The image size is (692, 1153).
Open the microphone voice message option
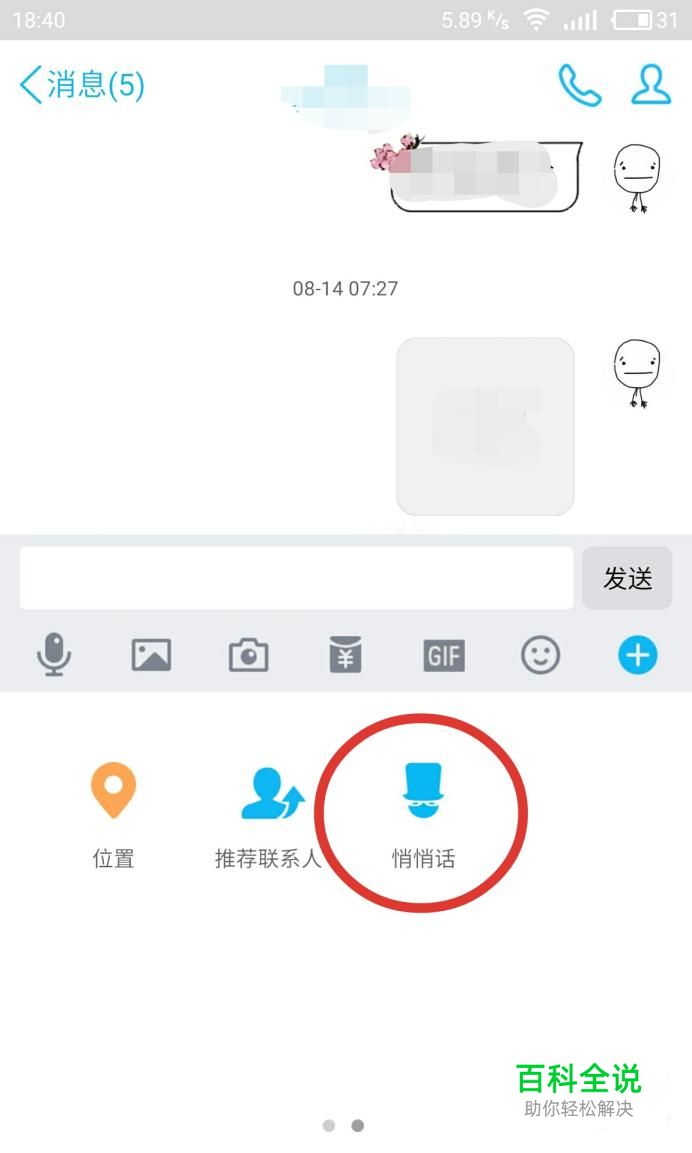coord(54,655)
